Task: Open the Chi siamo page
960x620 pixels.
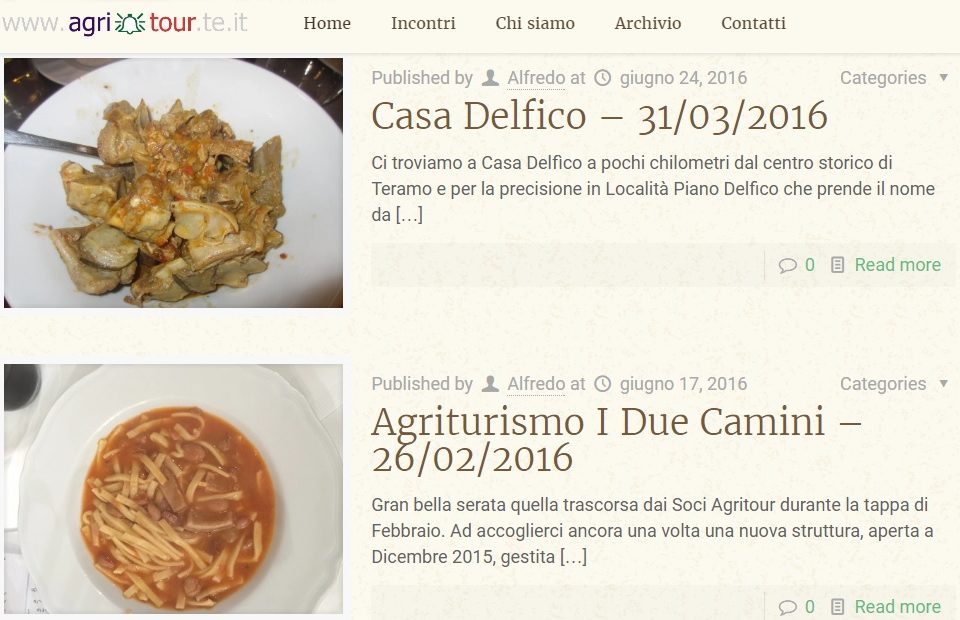Action: click(535, 23)
